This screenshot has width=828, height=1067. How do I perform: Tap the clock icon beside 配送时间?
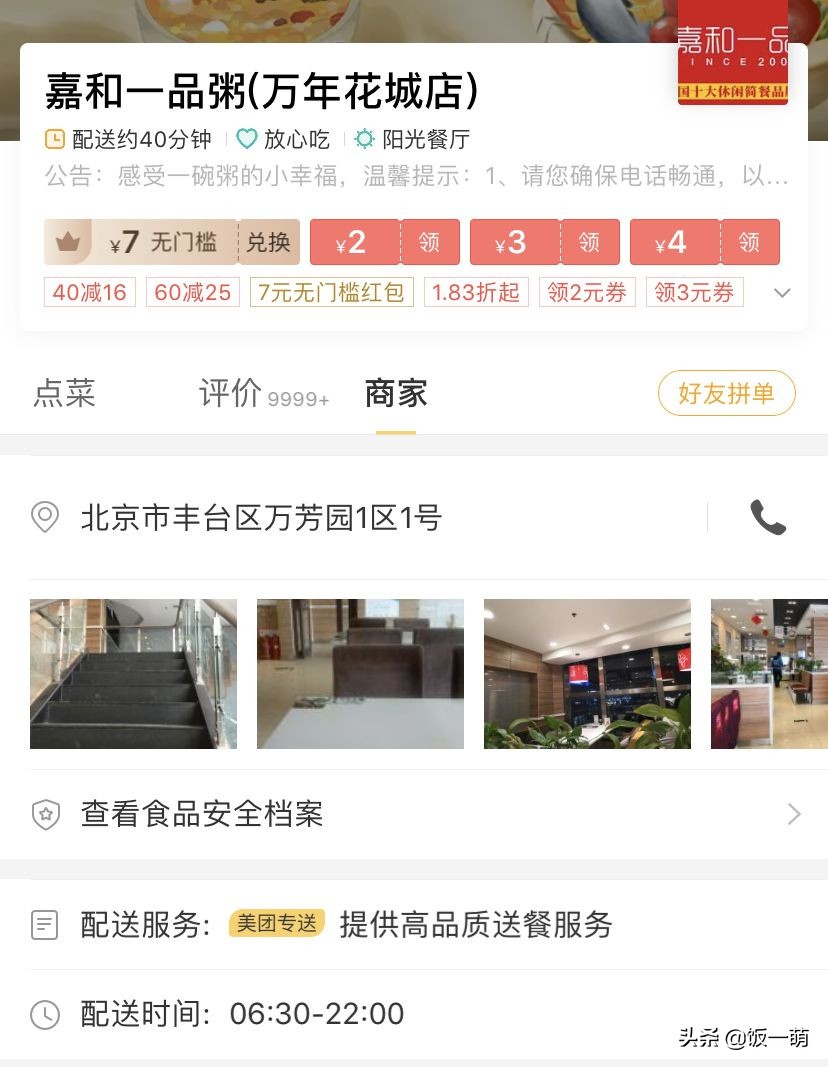45,1015
